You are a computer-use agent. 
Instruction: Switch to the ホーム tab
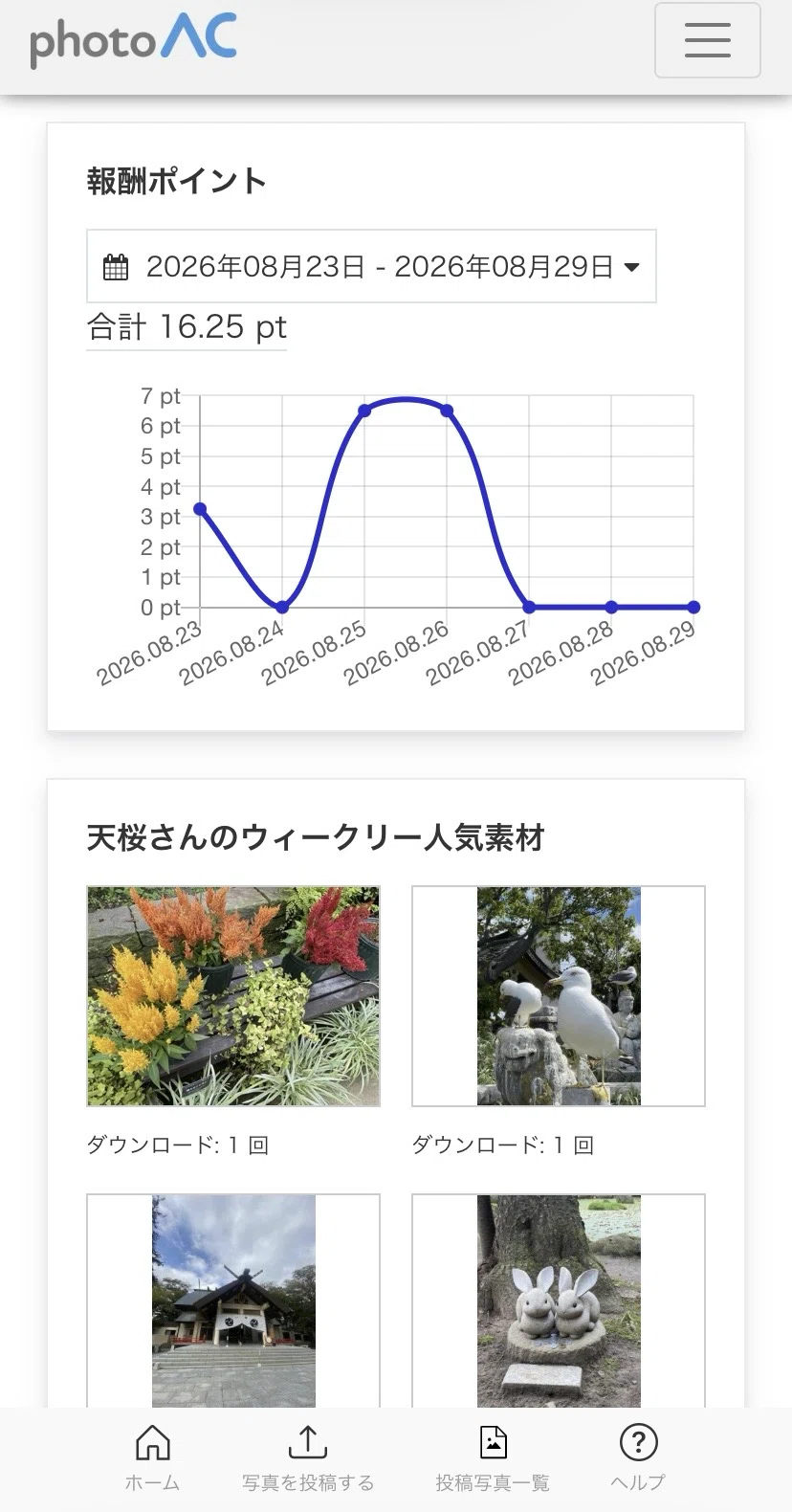coord(152,1458)
